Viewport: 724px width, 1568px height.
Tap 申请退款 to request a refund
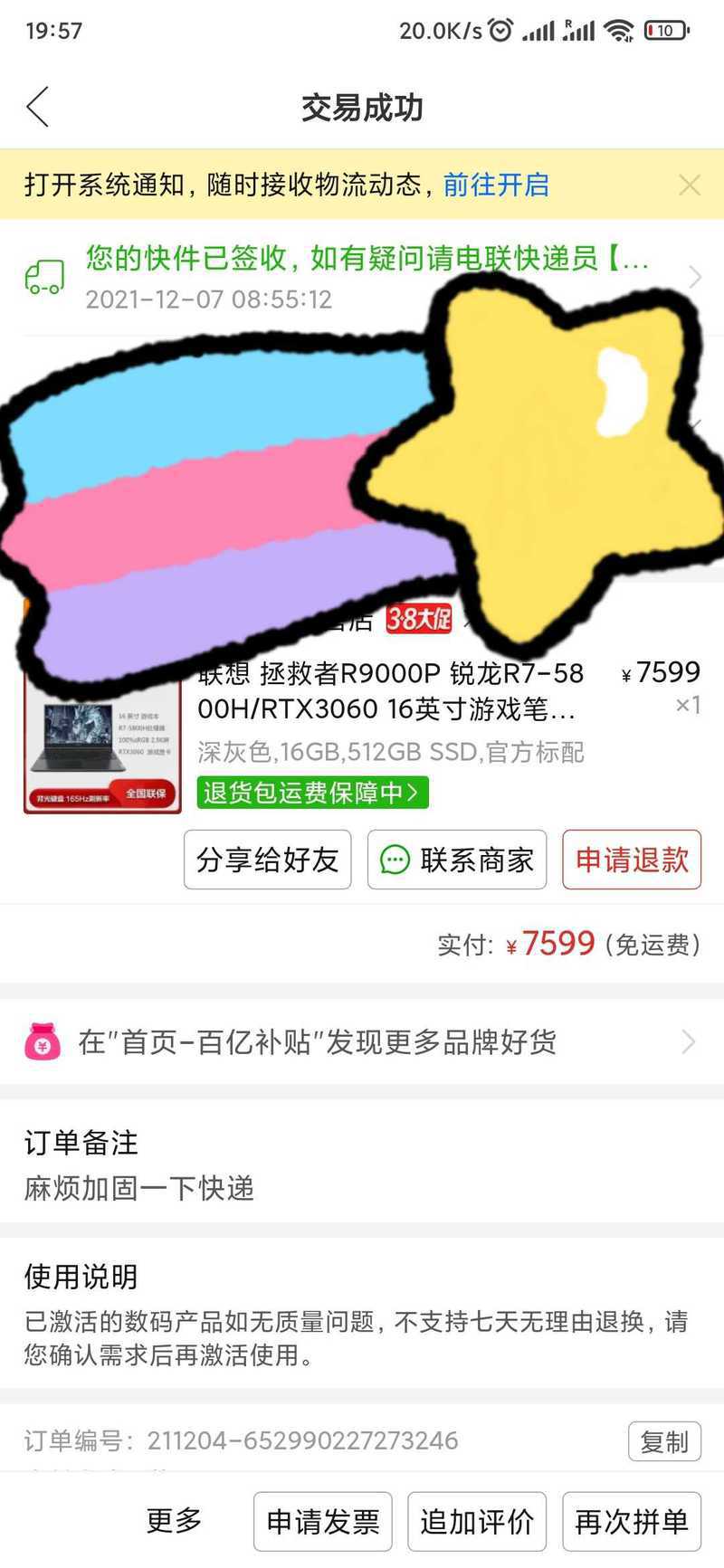click(632, 860)
